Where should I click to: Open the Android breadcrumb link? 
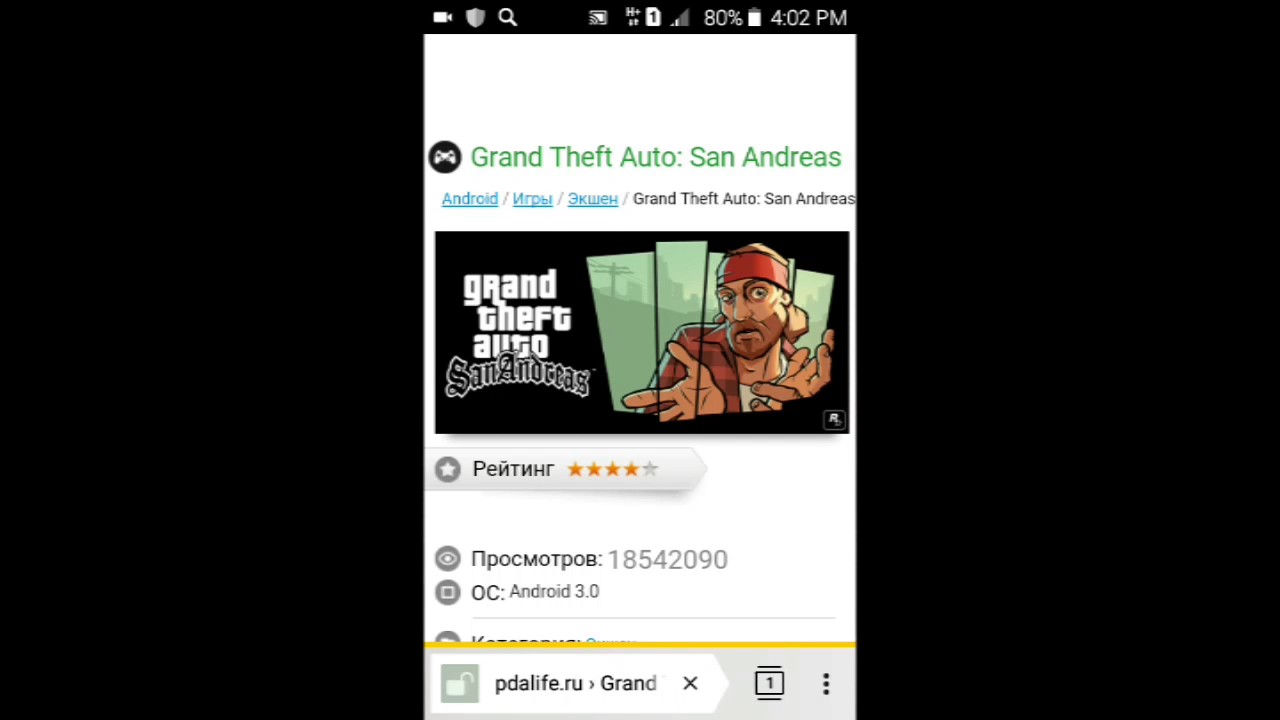click(469, 199)
